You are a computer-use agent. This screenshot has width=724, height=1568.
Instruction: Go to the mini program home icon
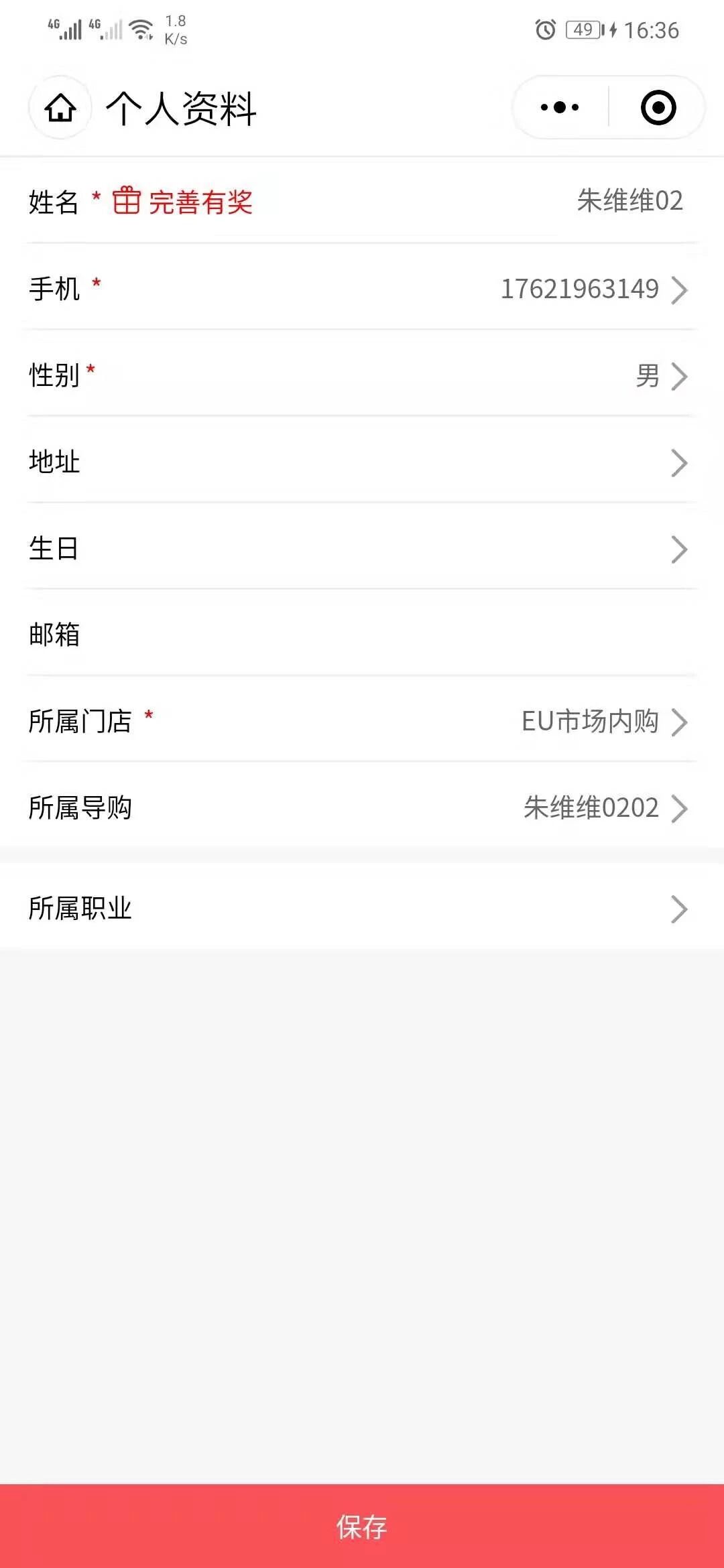(x=60, y=108)
